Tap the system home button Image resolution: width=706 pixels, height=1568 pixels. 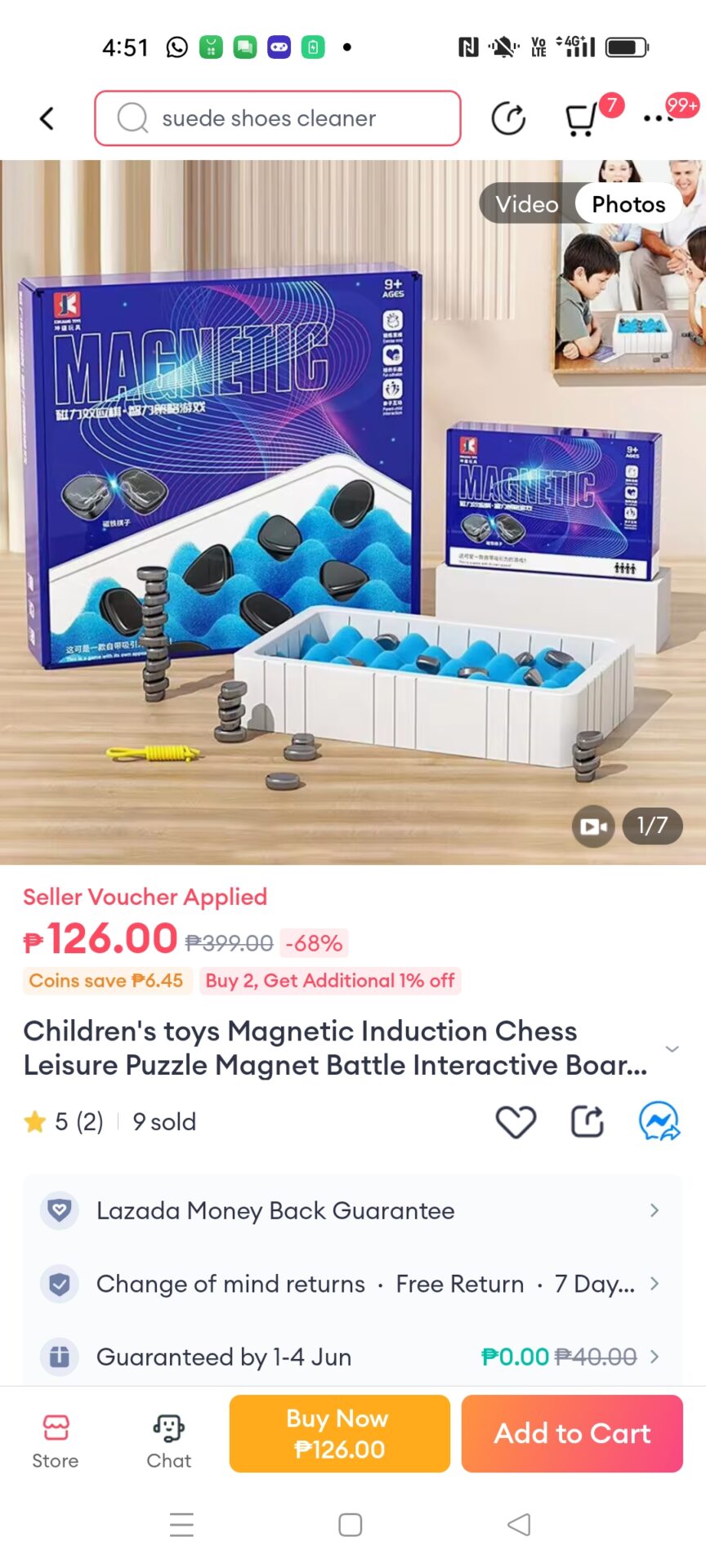click(351, 1525)
